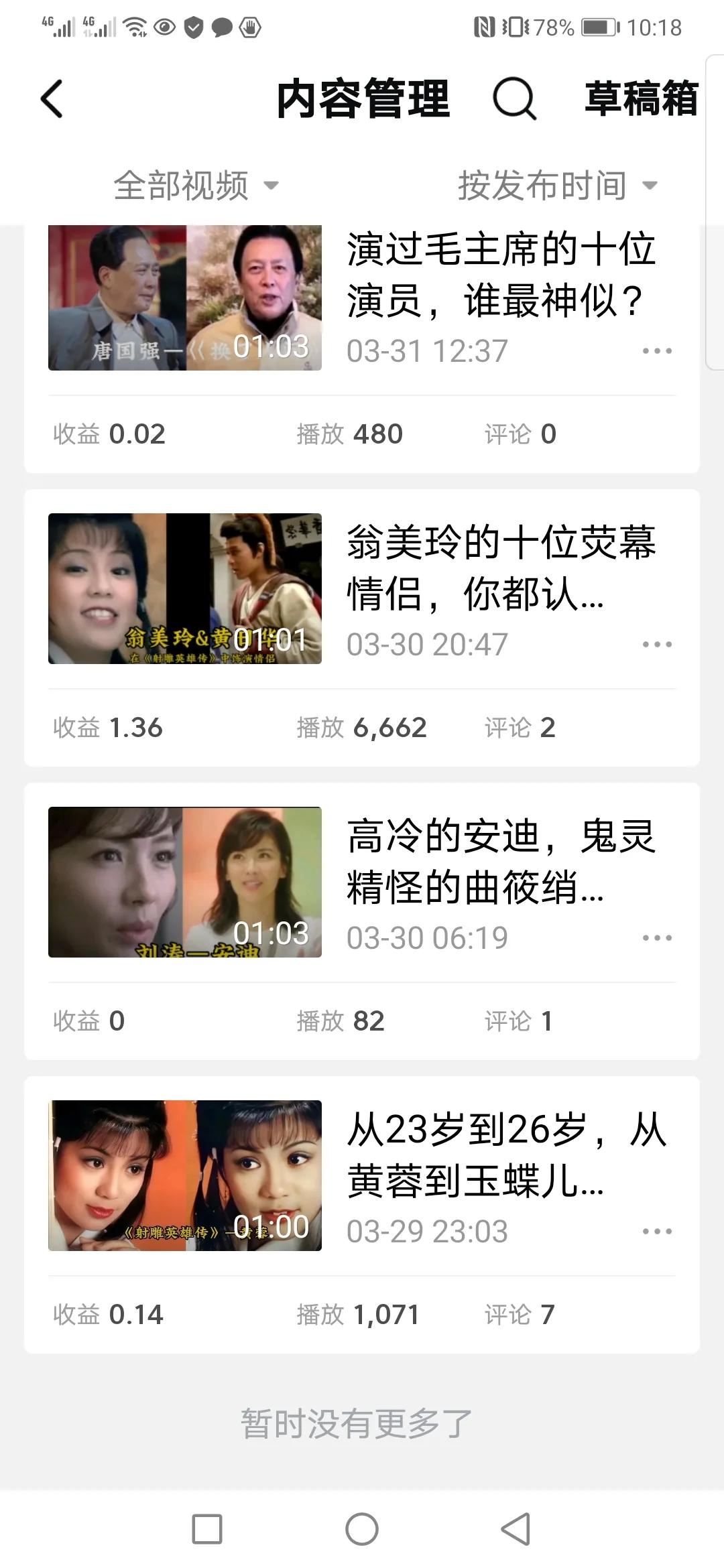The height and width of the screenshot is (1568, 724).
Task: Select the 内容管理 page title
Action: pos(365,99)
